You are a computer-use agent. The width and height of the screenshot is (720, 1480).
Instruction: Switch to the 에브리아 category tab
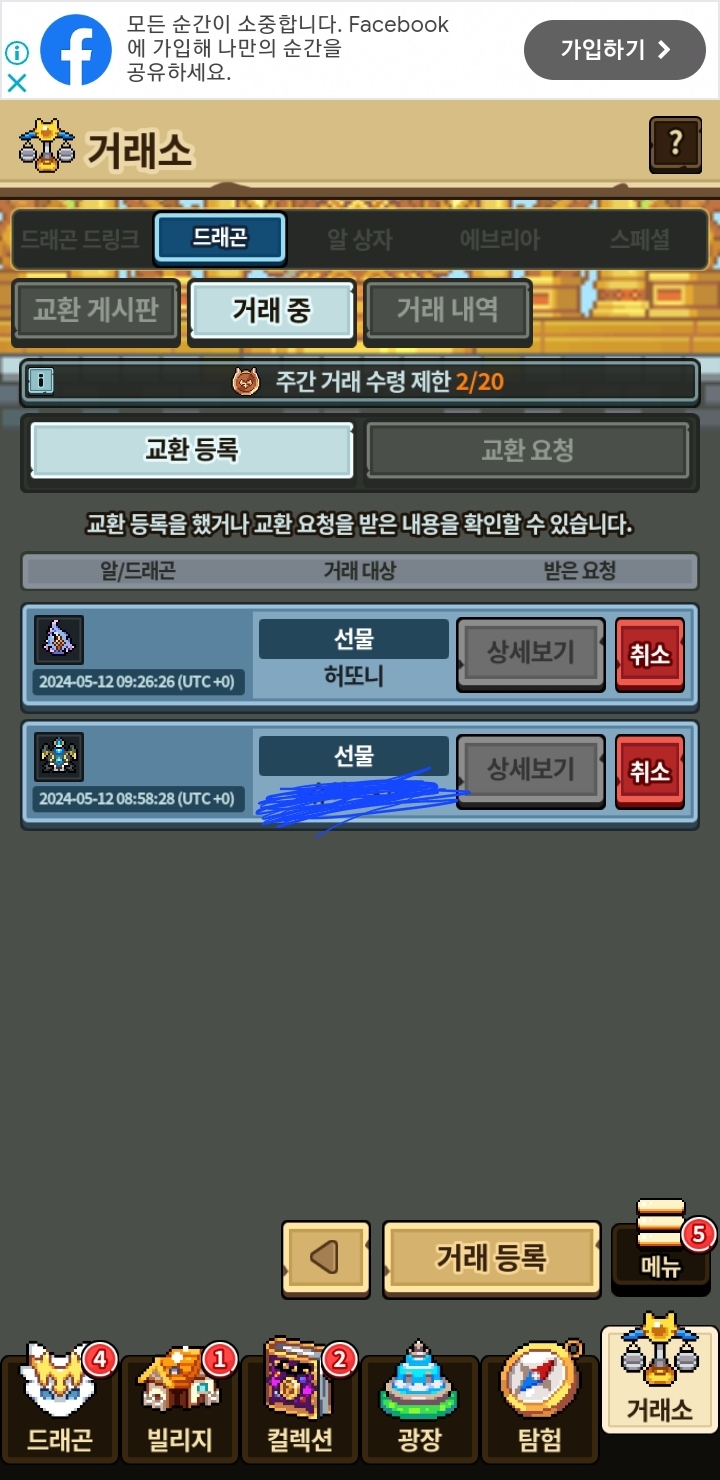500,240
